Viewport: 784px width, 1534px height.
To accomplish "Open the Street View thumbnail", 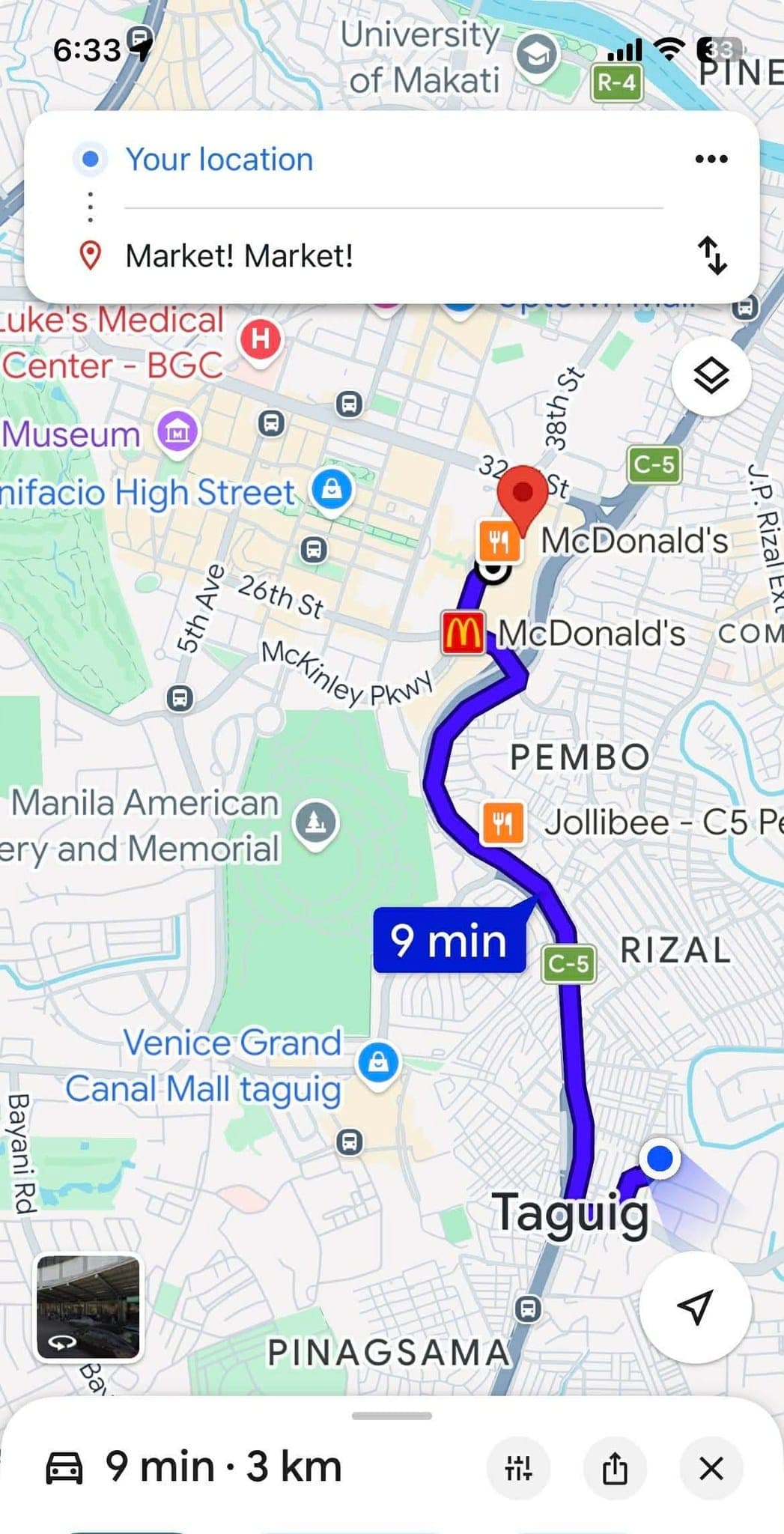I will (x=88, y=1308).
